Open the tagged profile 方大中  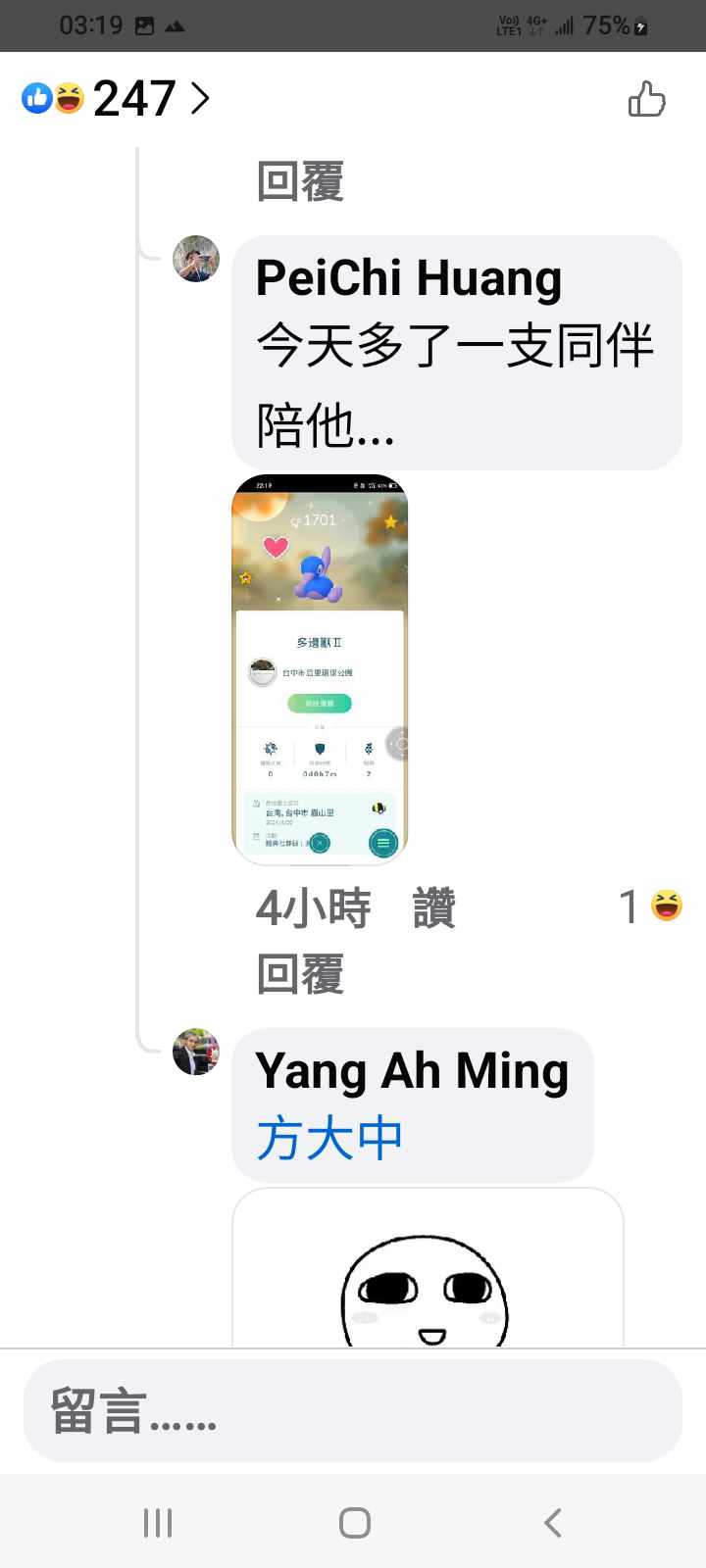[x=329, y=1139]
